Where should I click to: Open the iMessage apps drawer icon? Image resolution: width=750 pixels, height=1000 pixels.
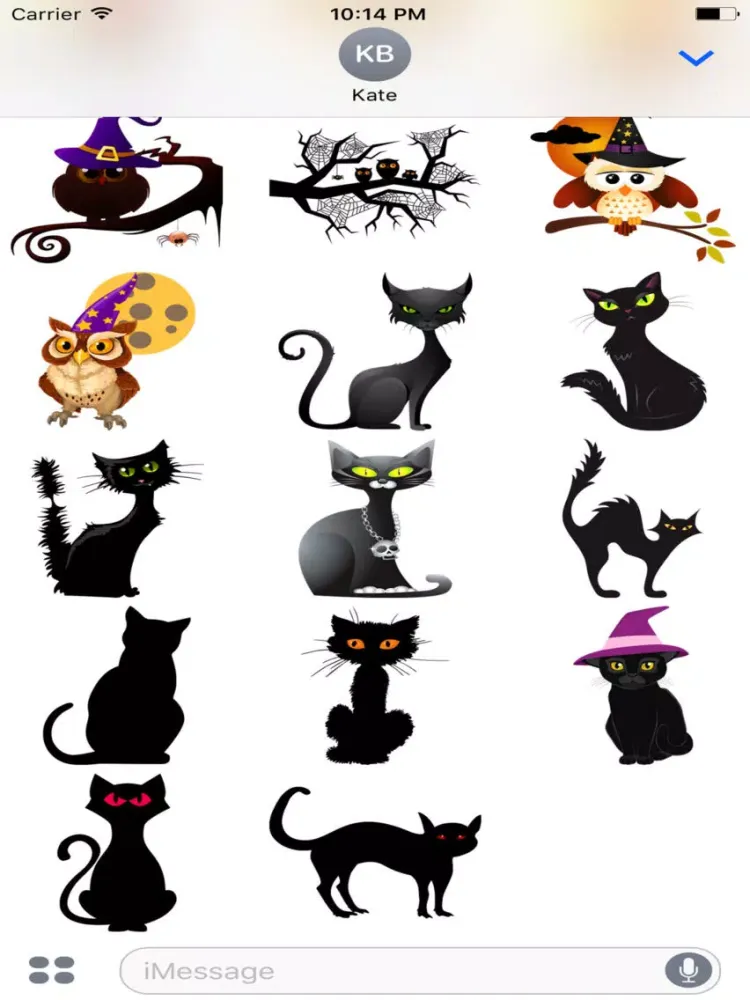[x=52, y=969]
